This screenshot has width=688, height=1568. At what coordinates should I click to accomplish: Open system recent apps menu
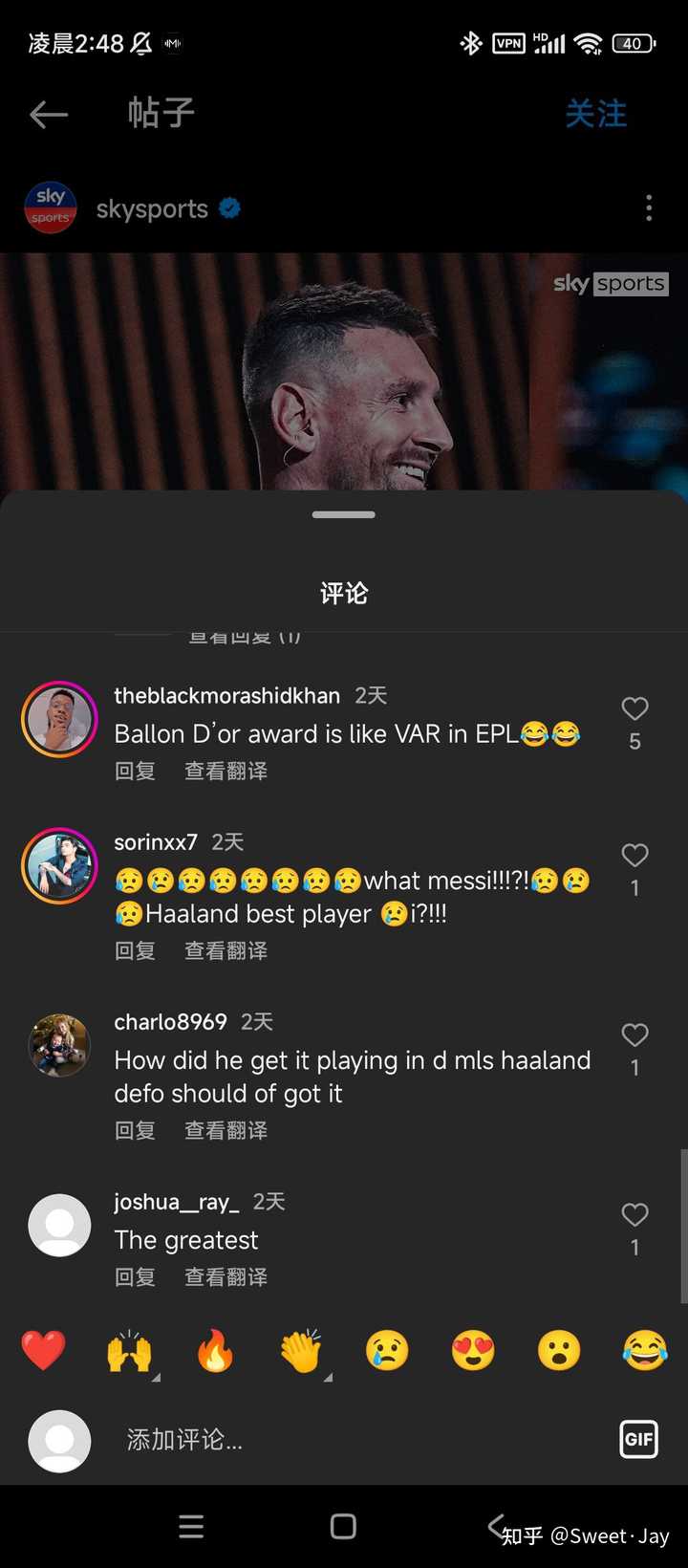click(191, 1526)
